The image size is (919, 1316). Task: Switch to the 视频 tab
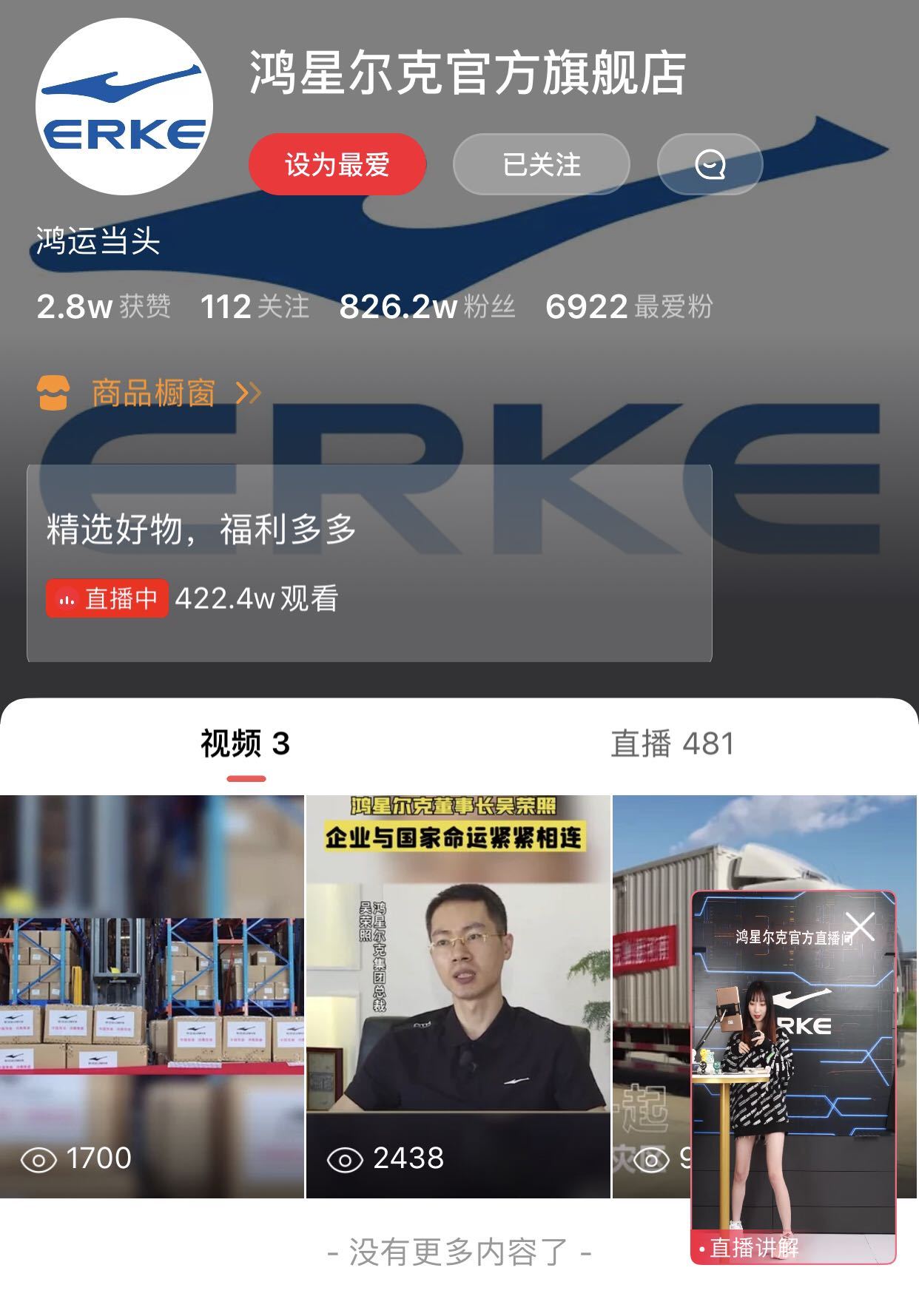[x=245, y=744]
